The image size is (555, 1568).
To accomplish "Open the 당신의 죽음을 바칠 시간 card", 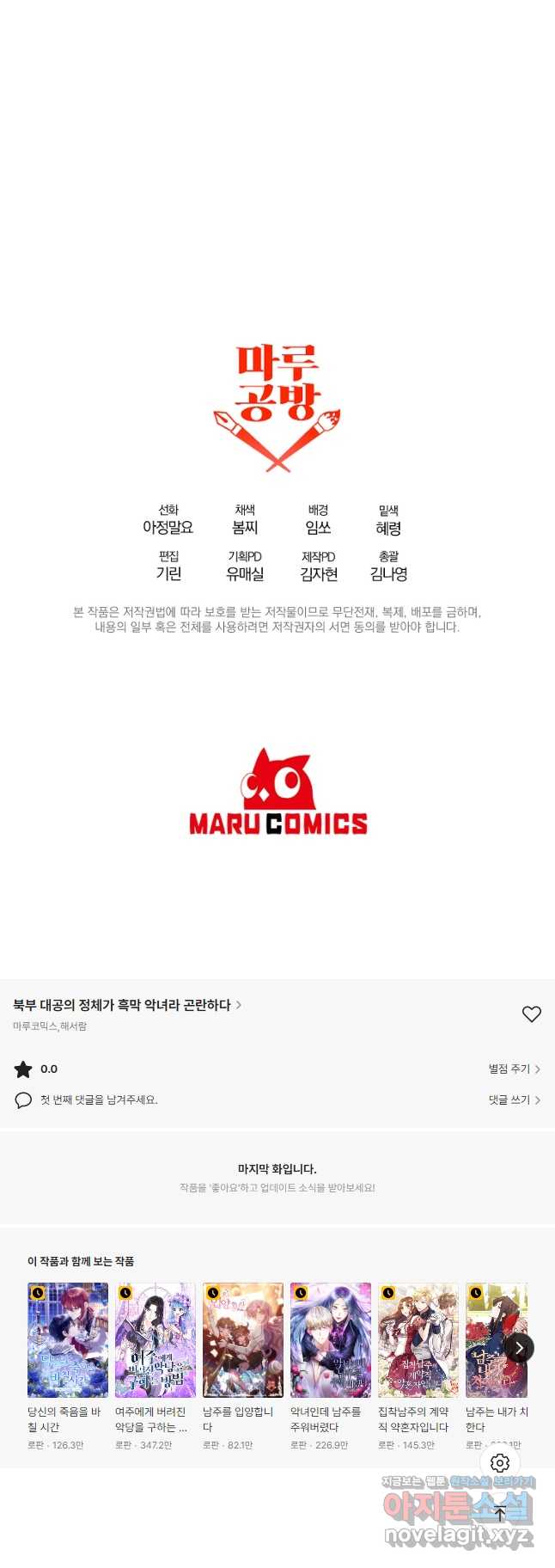I will [x=68, y=1340].
